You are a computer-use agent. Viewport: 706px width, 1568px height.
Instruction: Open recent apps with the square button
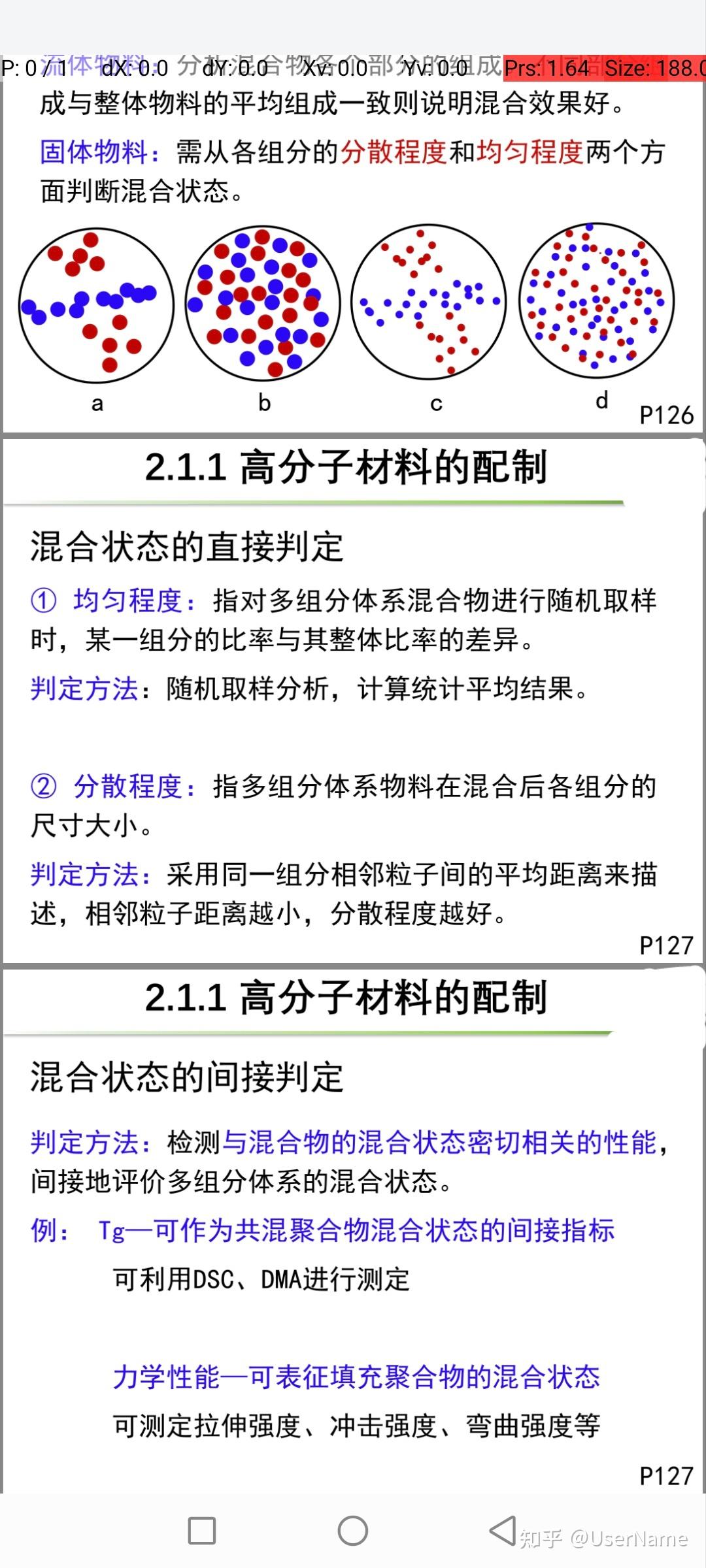pyautogui.click(x=202, y=1530)
